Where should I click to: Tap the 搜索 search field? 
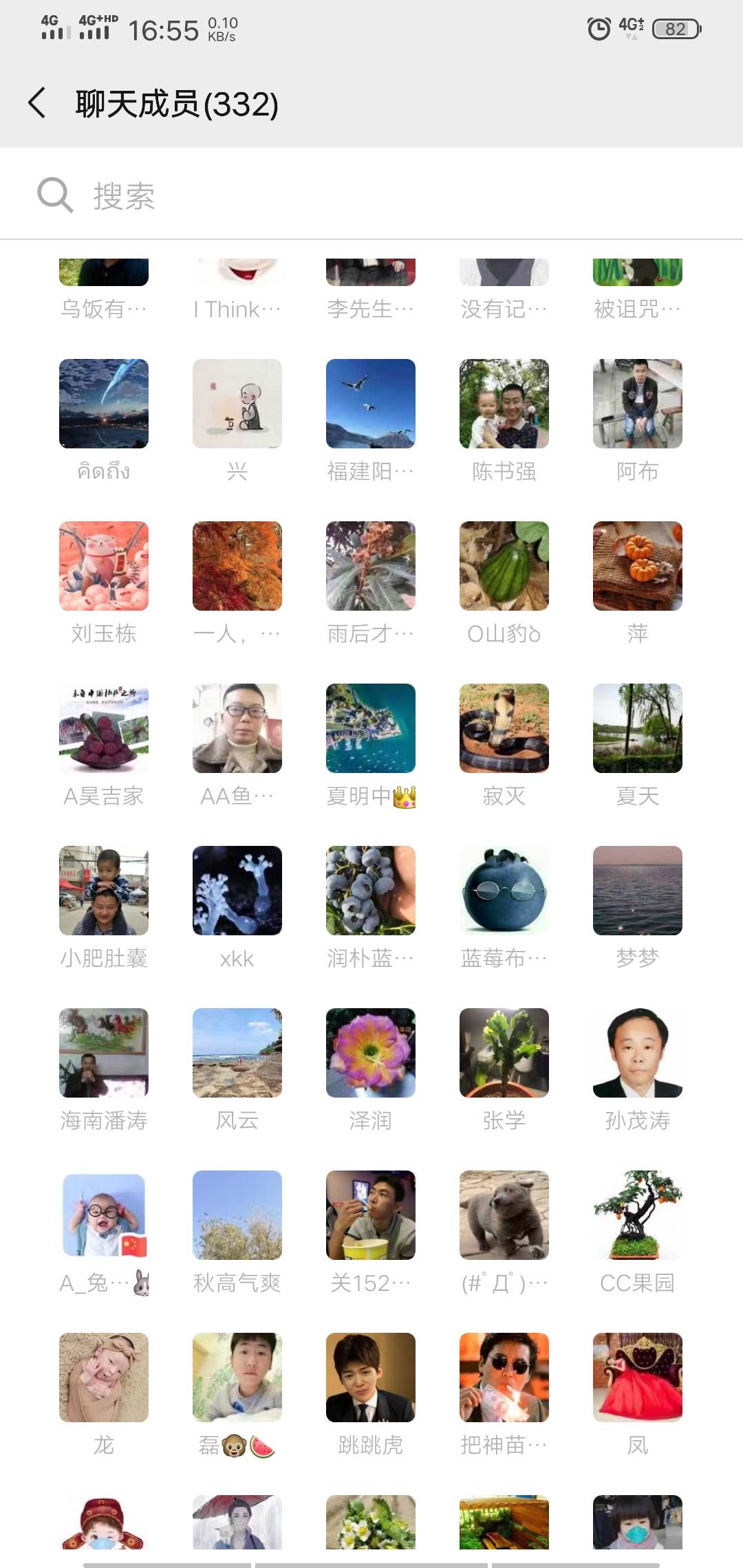click(x=371, y=195)
